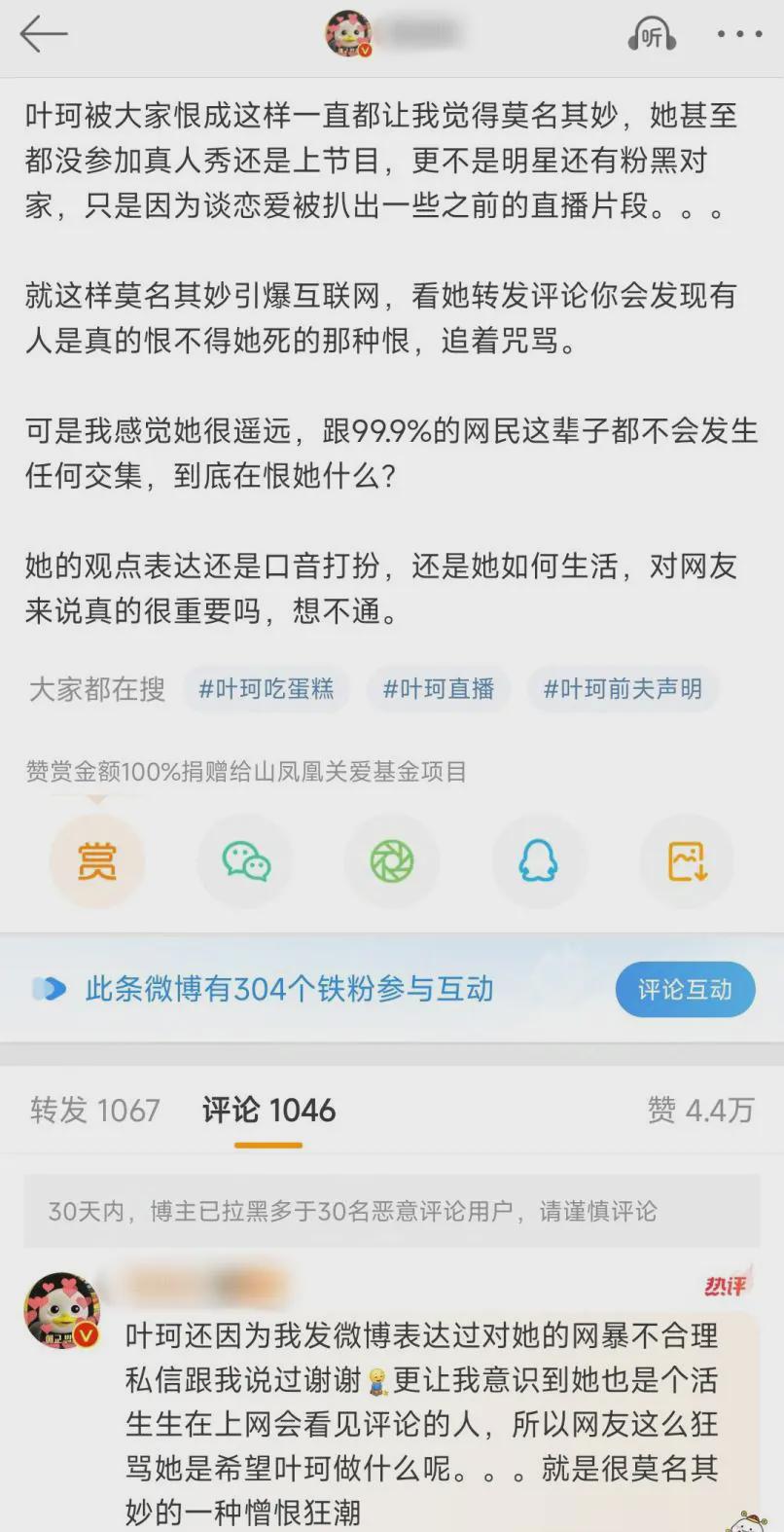Go back using the arrow
The width and height of the screenshot is (784, 1532).
44,35
